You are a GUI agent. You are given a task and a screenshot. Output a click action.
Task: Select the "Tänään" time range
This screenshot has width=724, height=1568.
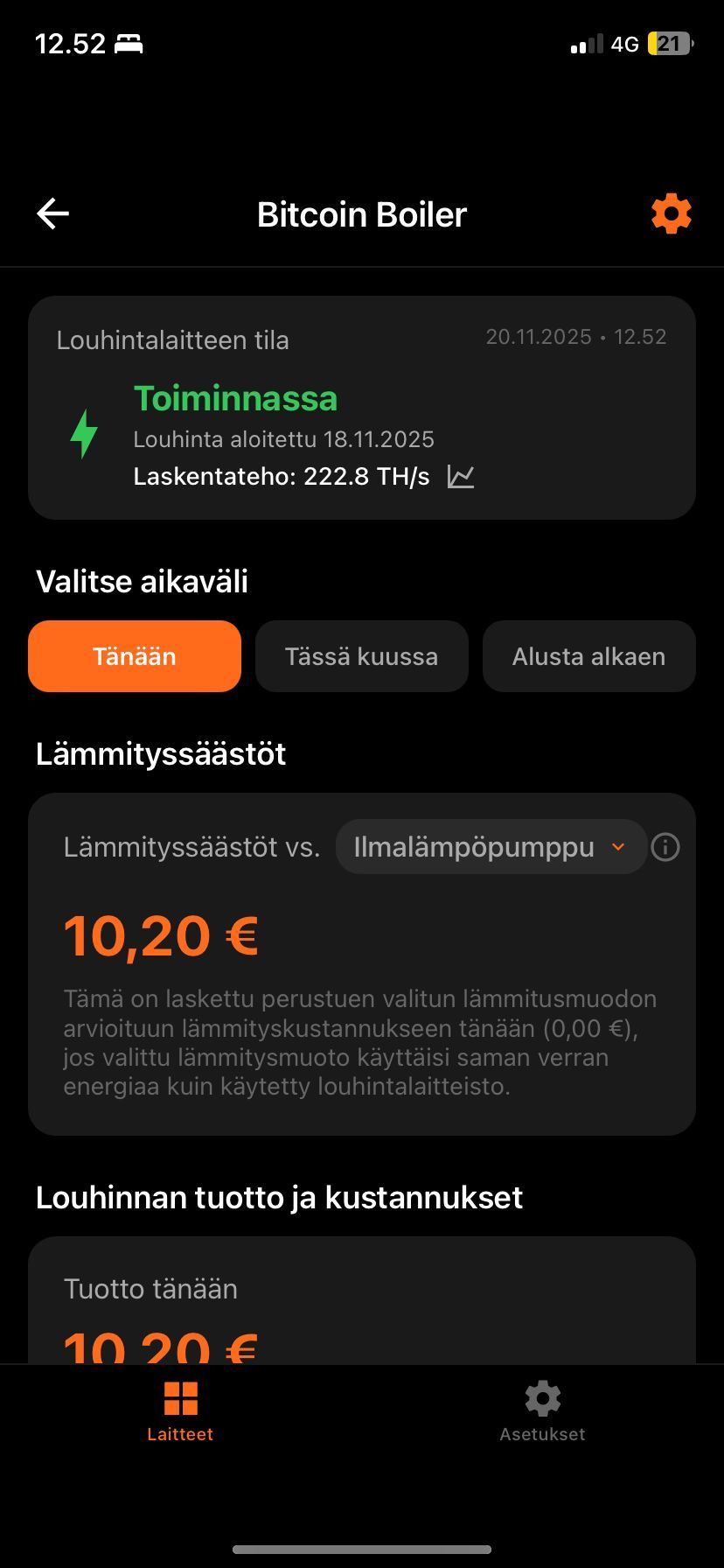click(134, 656)
